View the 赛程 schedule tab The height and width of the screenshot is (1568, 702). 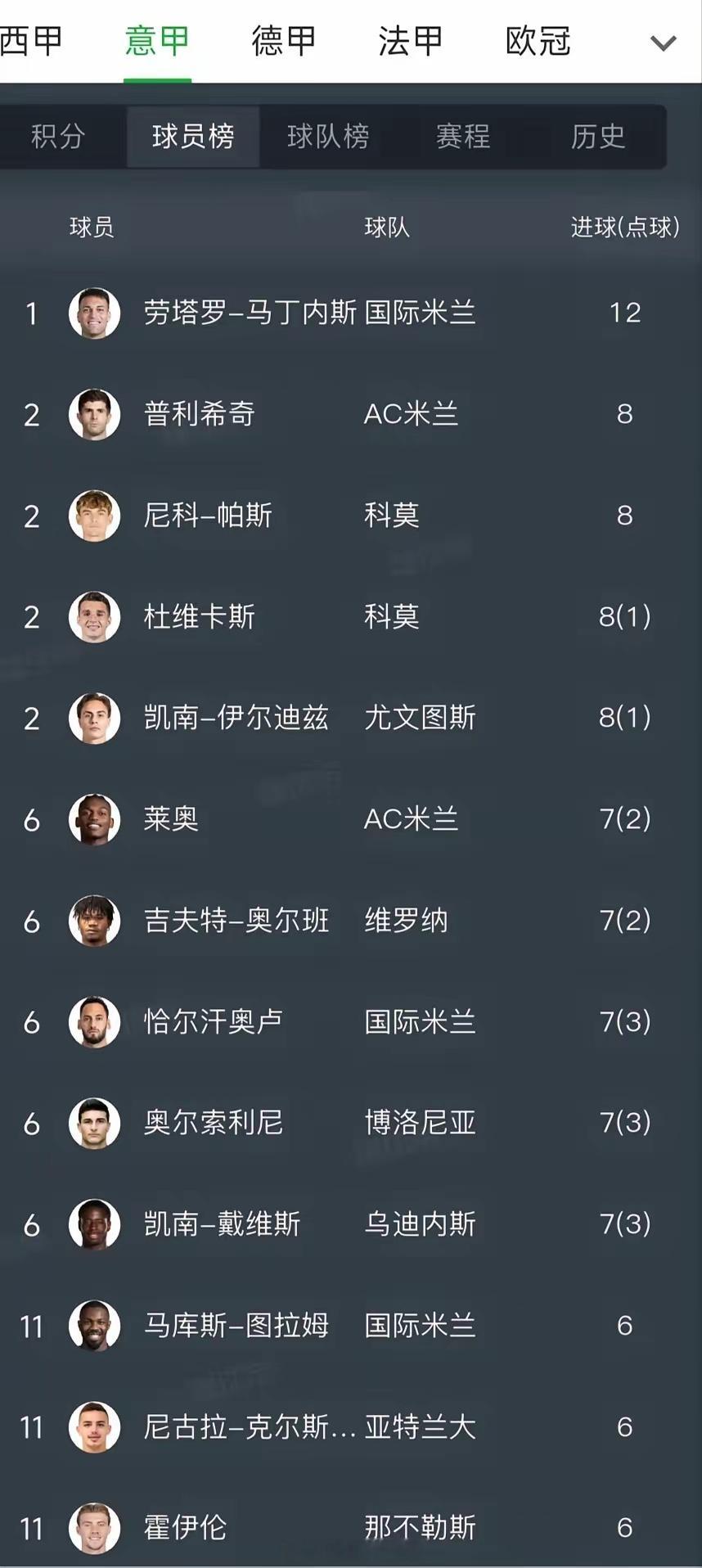[x=463, y=137]
